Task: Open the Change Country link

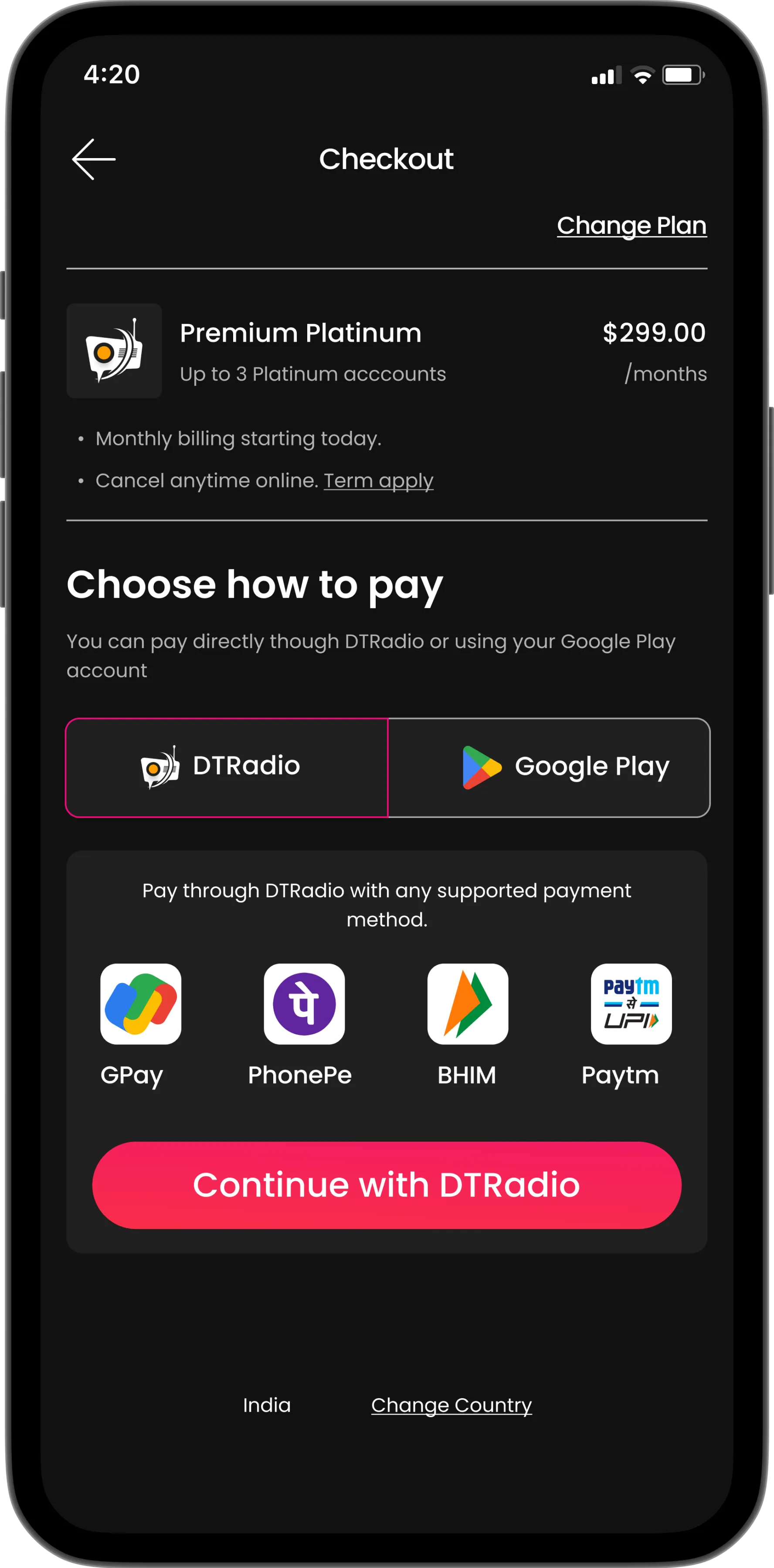Action: (451, 1405)
